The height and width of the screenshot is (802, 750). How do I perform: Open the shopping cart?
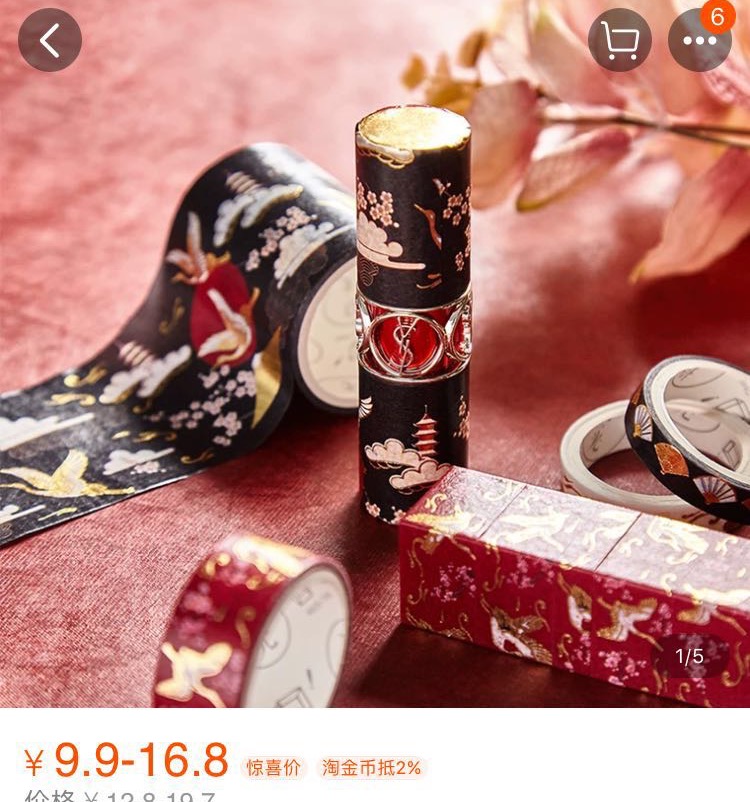pyautogui.click(x=620, y=41)
